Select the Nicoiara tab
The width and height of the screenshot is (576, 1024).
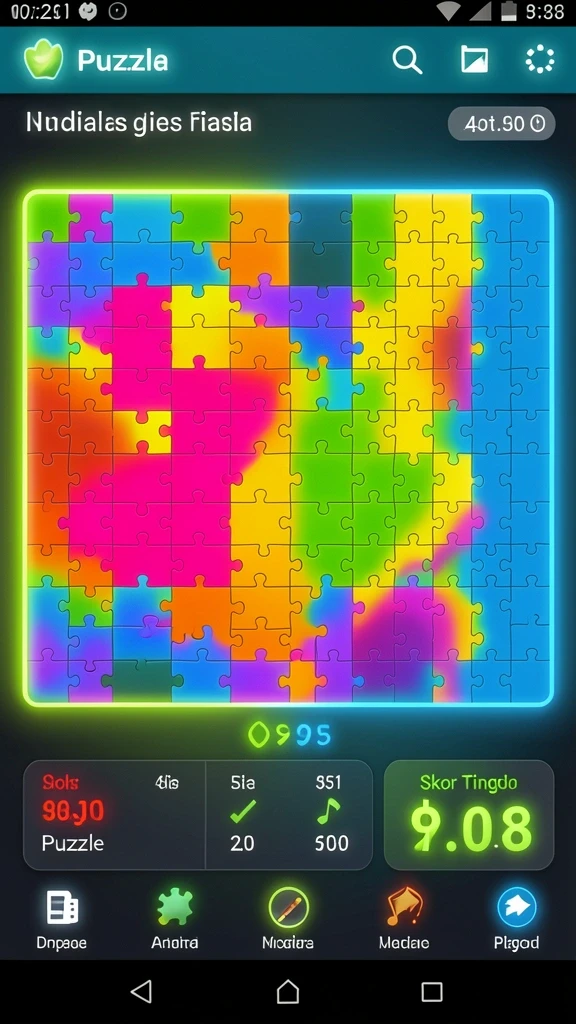point(288,920)
